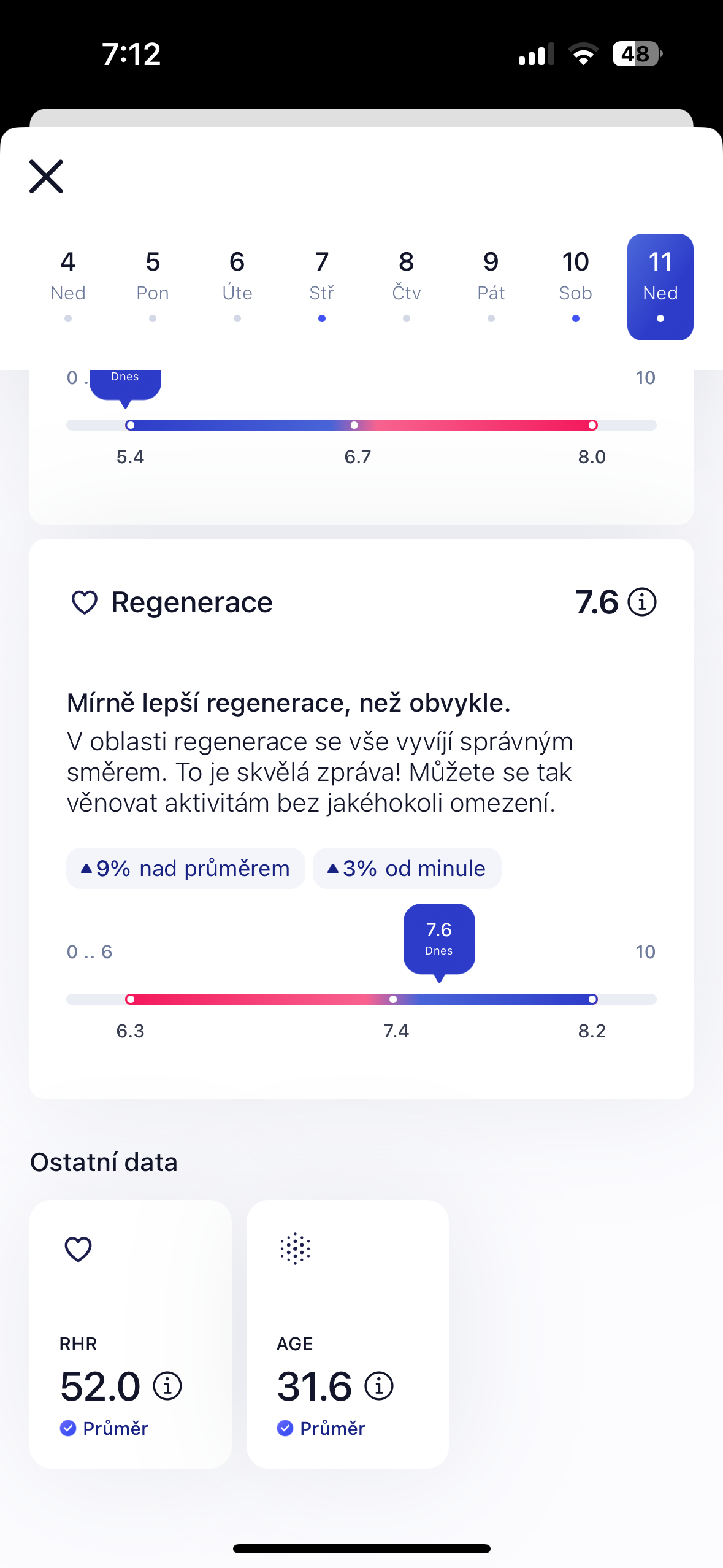Viewport: 723px width, 1568px height.
Task: Select the HRV dots icon on the AGE card
Action: (x=295, y=1248)
